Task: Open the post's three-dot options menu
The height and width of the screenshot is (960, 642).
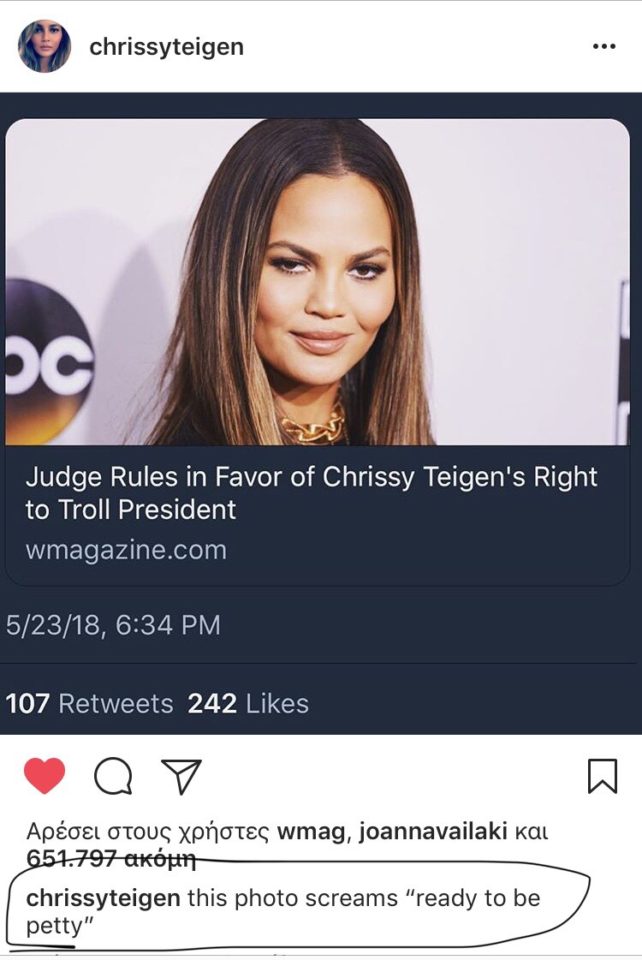Action: pos(603,46)
